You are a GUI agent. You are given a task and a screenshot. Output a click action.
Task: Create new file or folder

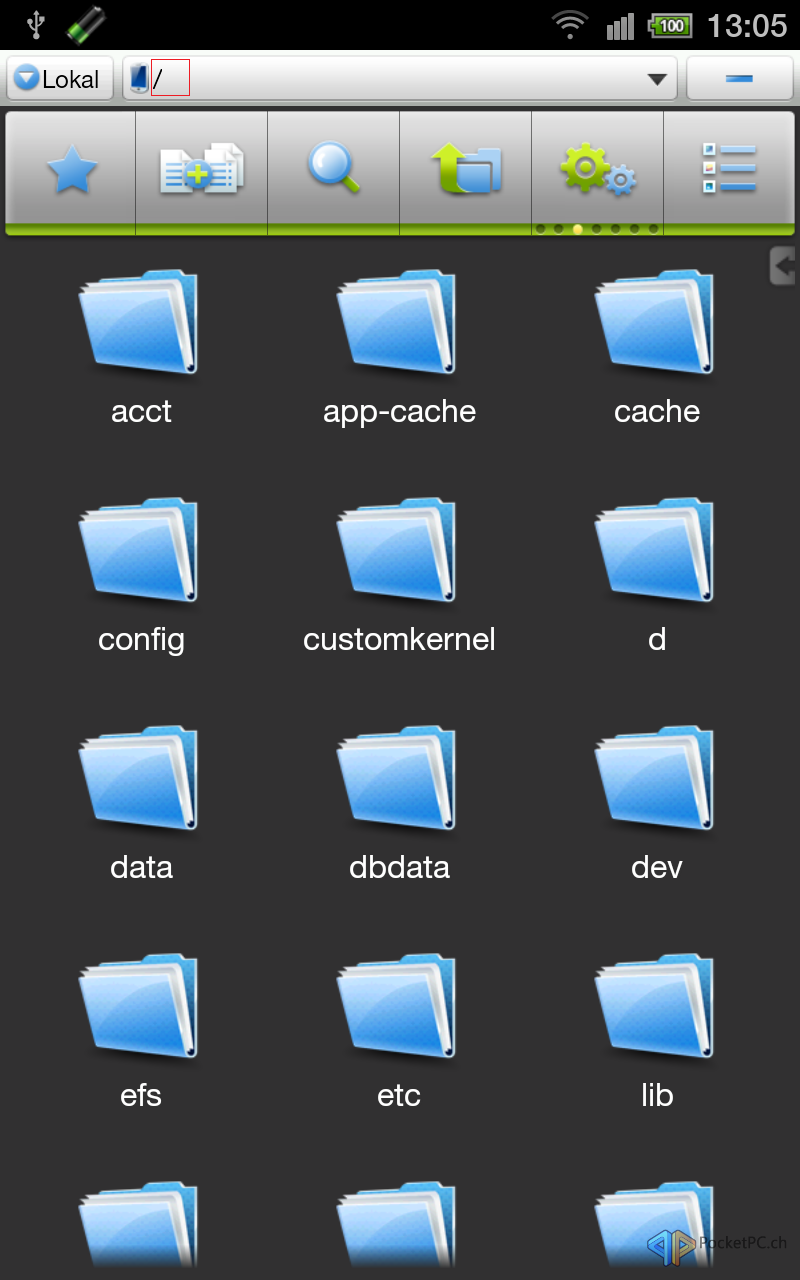(x=202, y=170)
